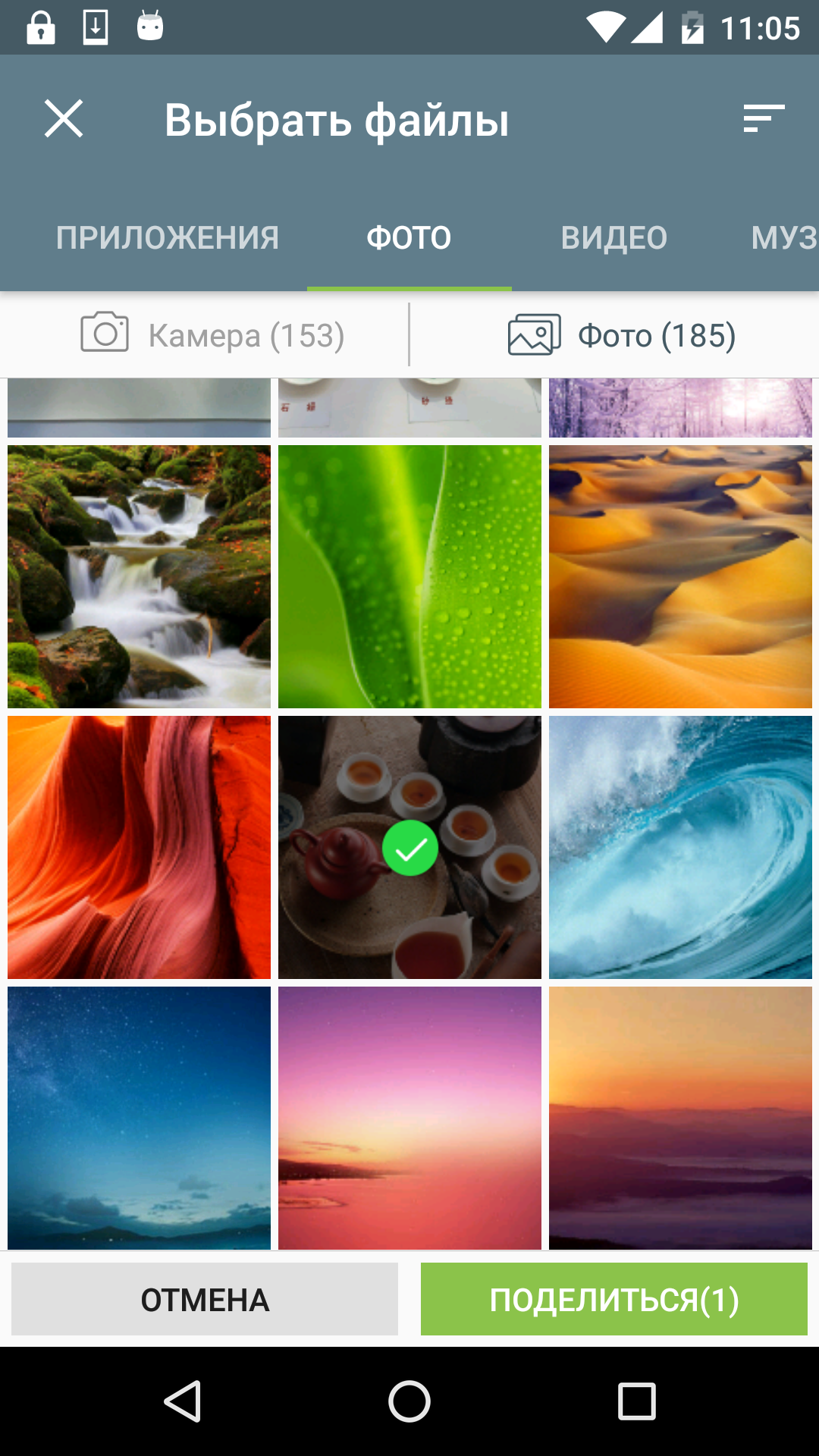Switch to the Видео tab
This screenshot has width=819, height=1456.
coord(614,238)
